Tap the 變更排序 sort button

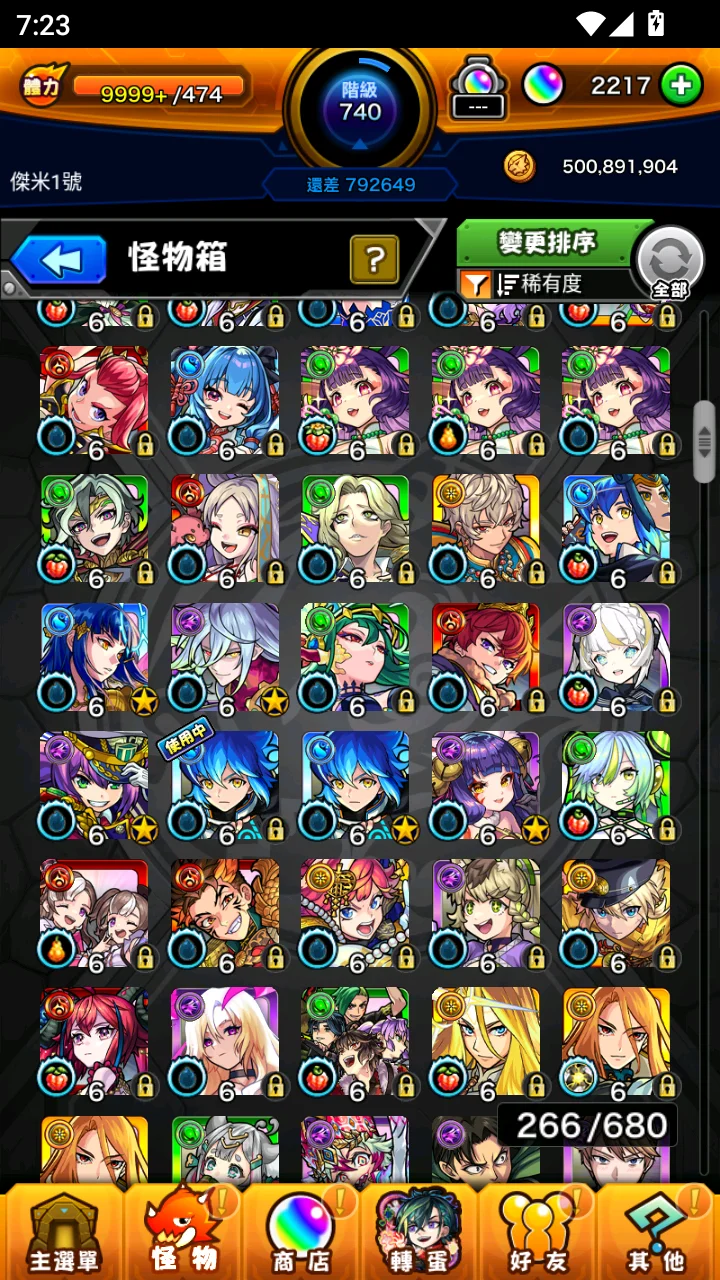(548, 242)
